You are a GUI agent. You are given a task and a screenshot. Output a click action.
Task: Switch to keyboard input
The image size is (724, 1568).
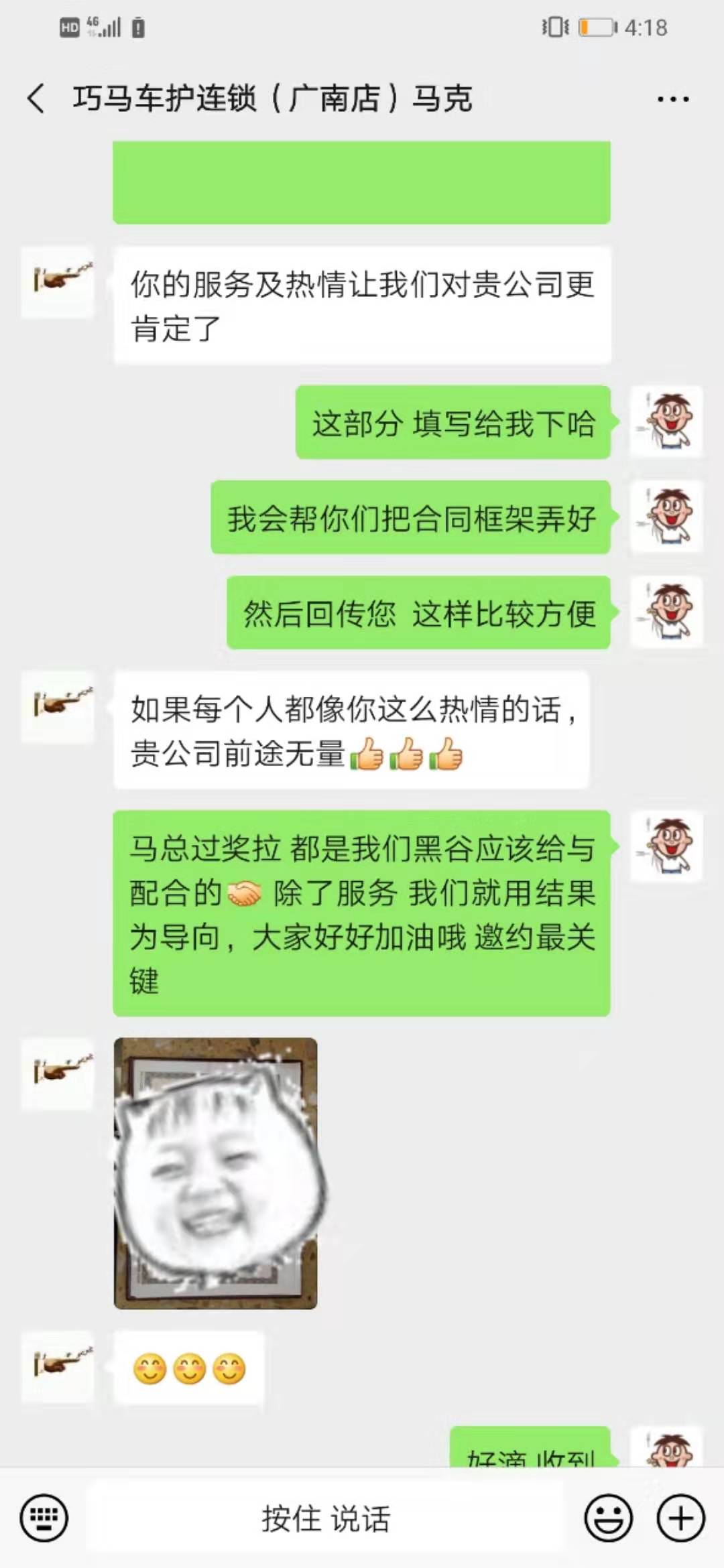coord(44,1517)
